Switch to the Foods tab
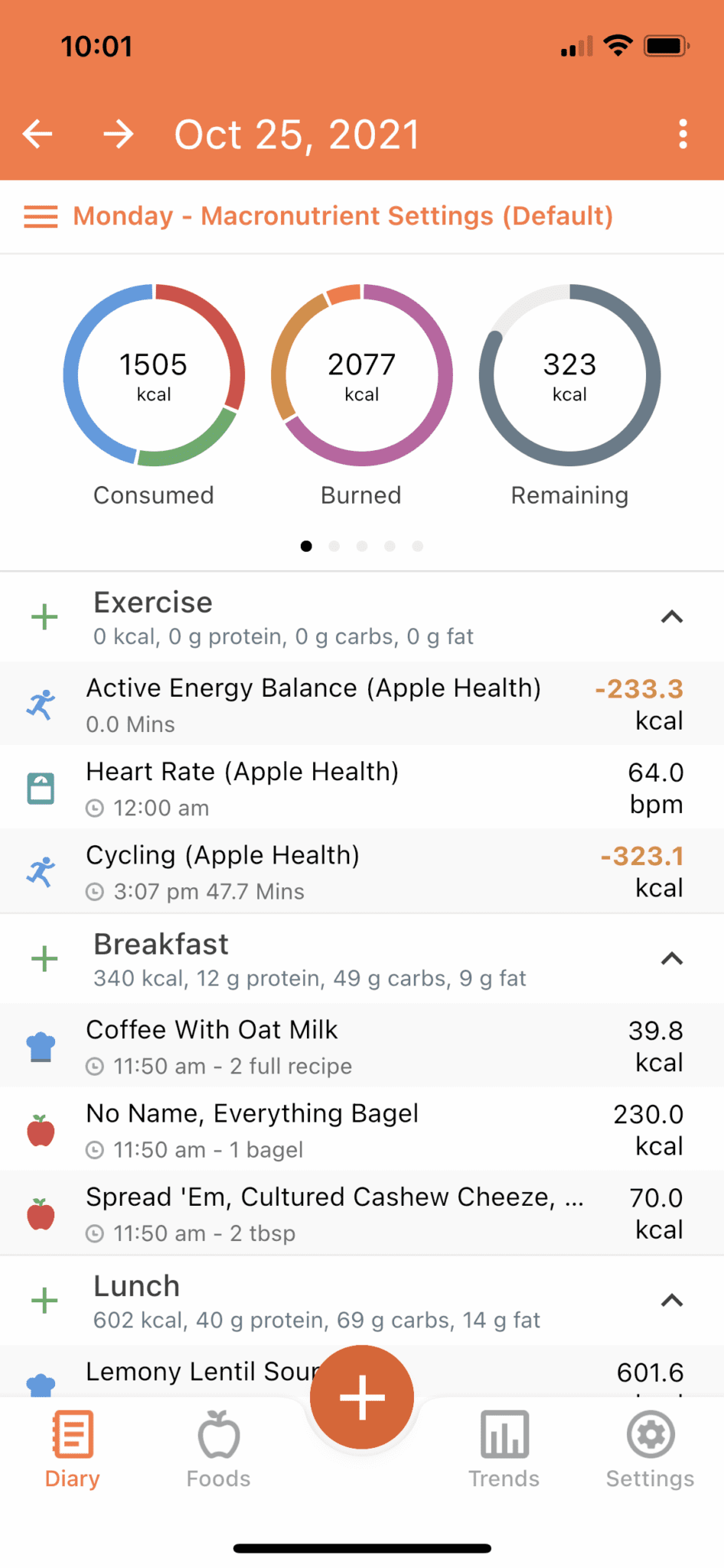This screenshot has height=1568, width=724. pos(219,1449)
